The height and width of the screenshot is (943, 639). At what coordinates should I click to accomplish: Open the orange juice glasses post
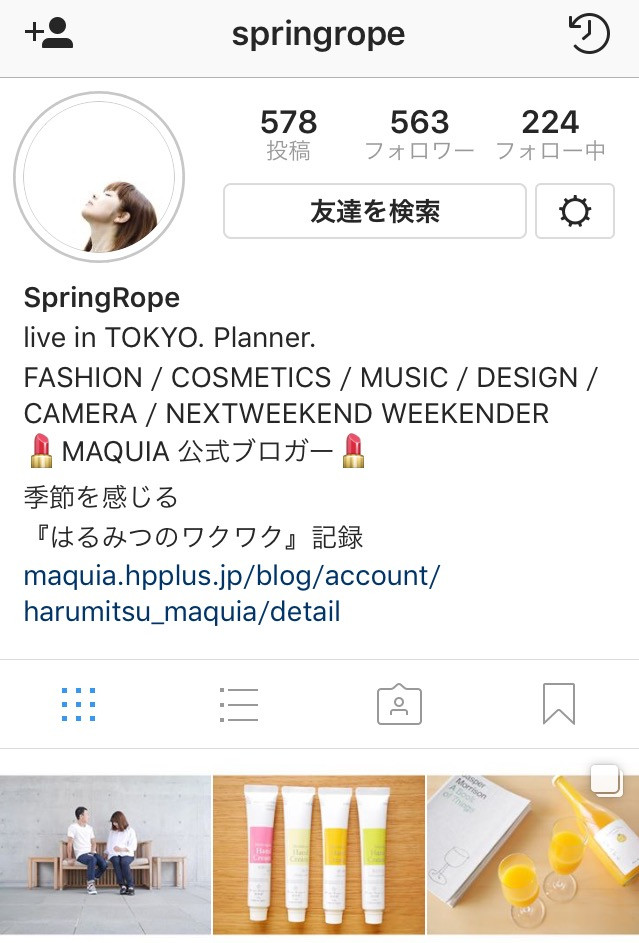[533, 855]
